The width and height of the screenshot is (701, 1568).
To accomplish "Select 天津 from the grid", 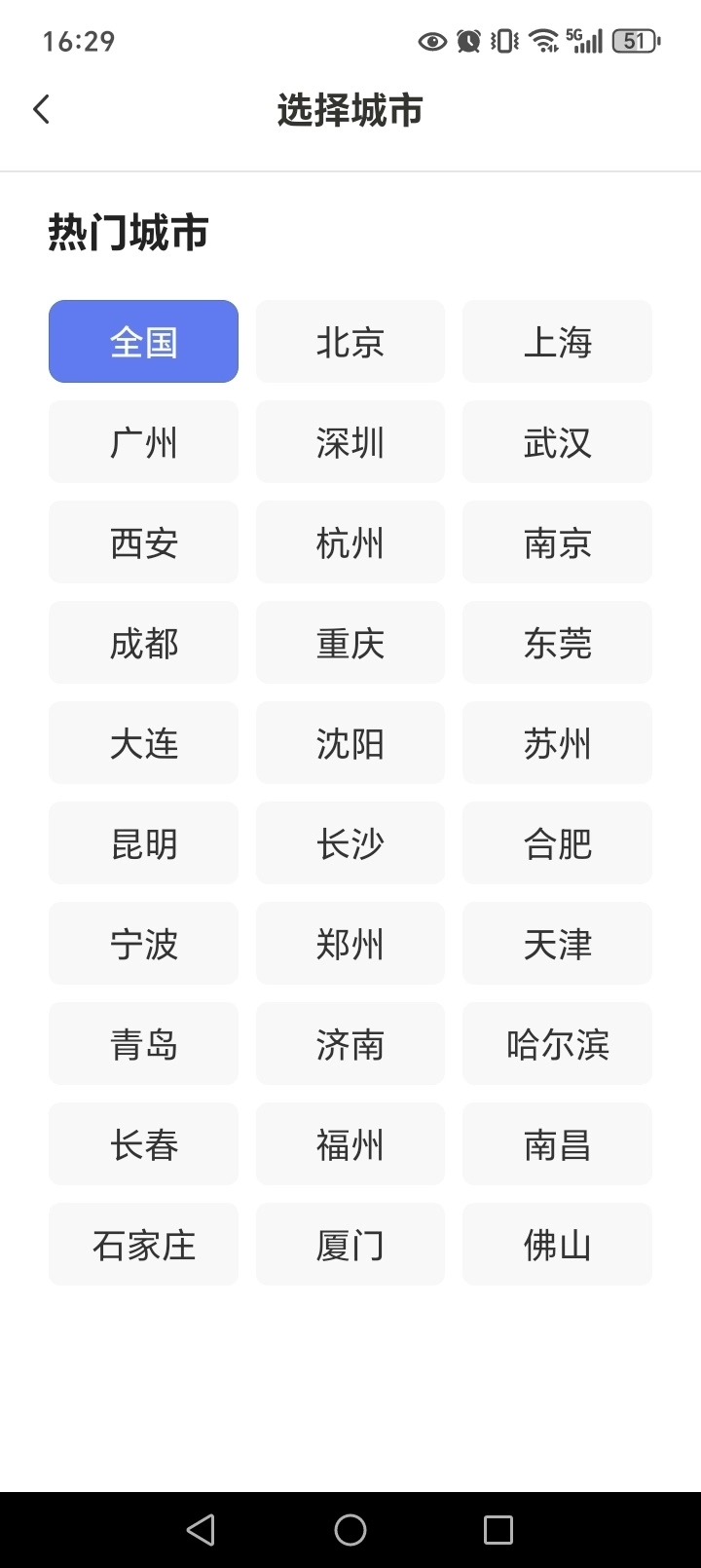I will click(557, 943).
